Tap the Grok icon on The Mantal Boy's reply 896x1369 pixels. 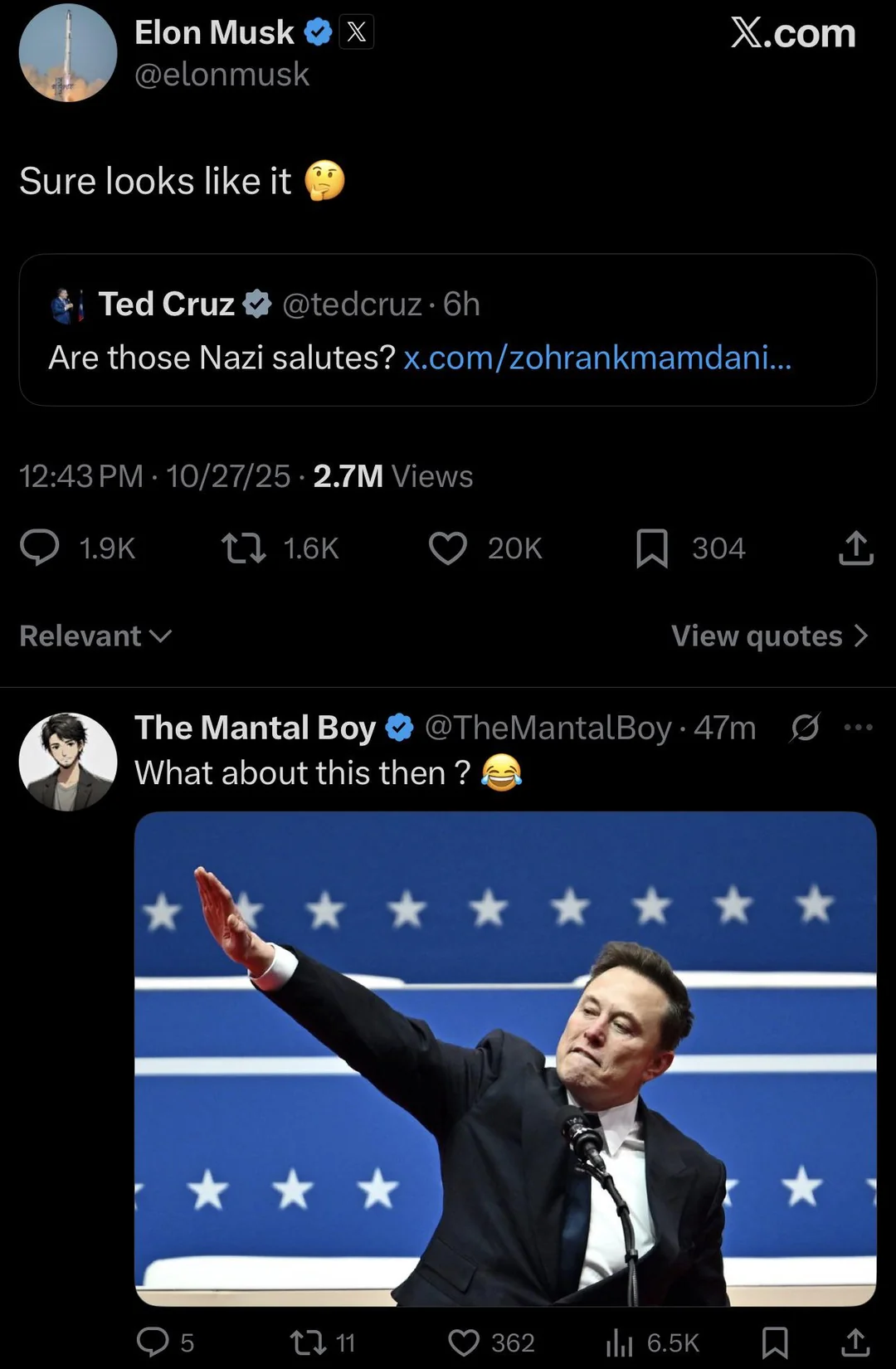(x=805, y=728)
